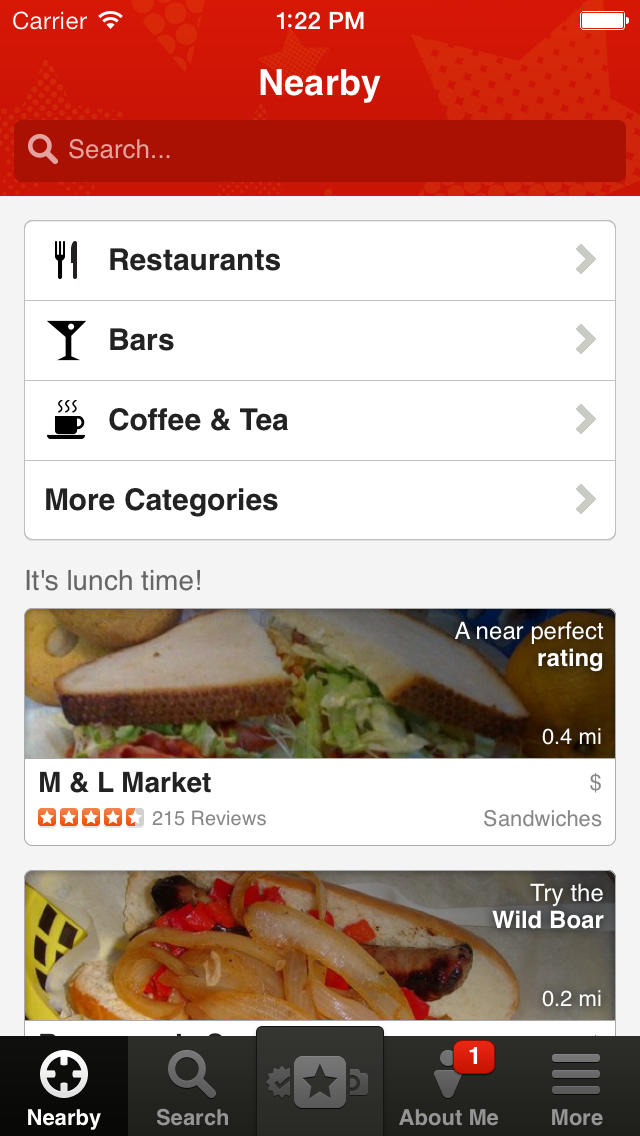
Task: Open the Restaurants category
Action: pos(320,260)
